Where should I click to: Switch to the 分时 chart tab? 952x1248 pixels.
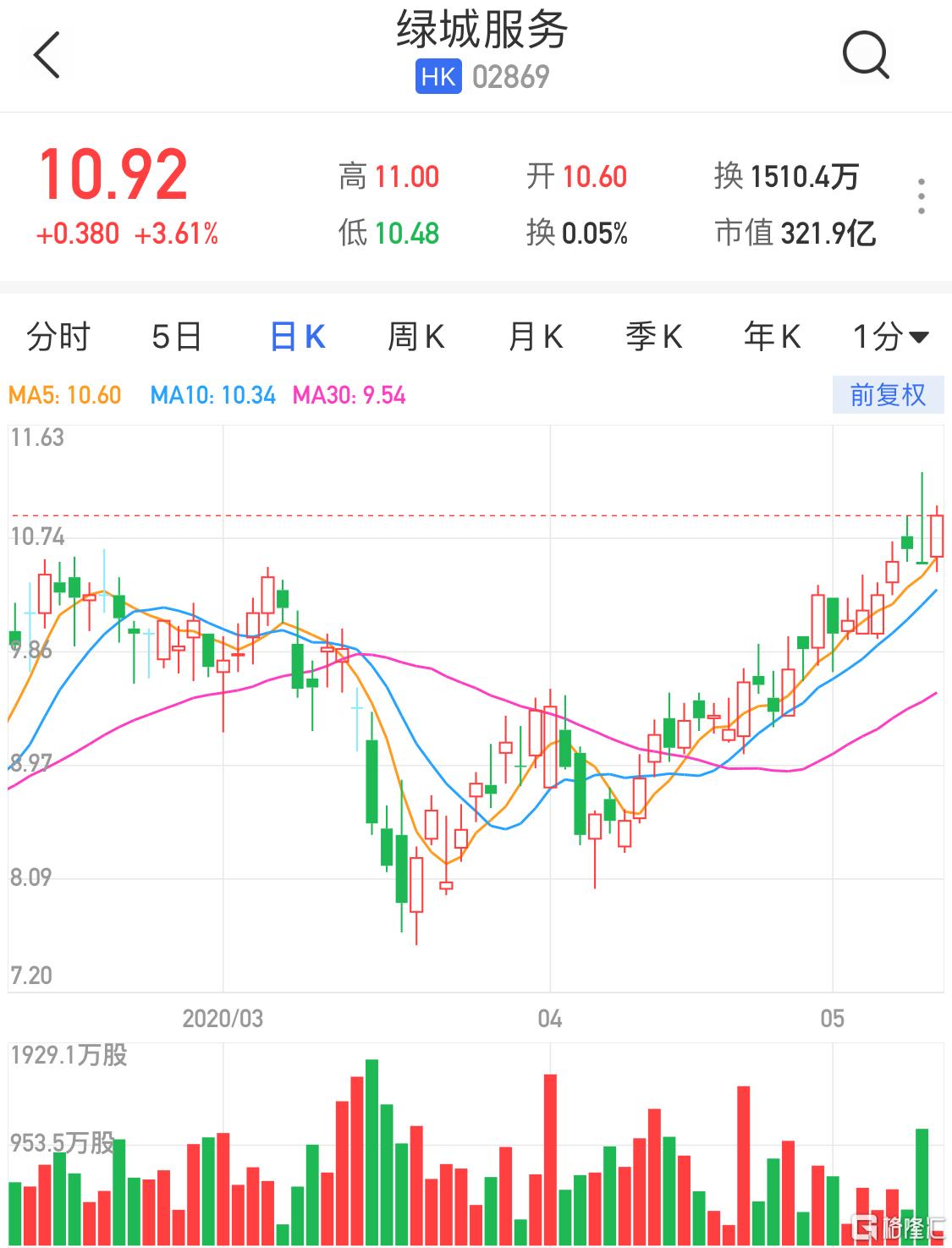[x=58, y=338]
